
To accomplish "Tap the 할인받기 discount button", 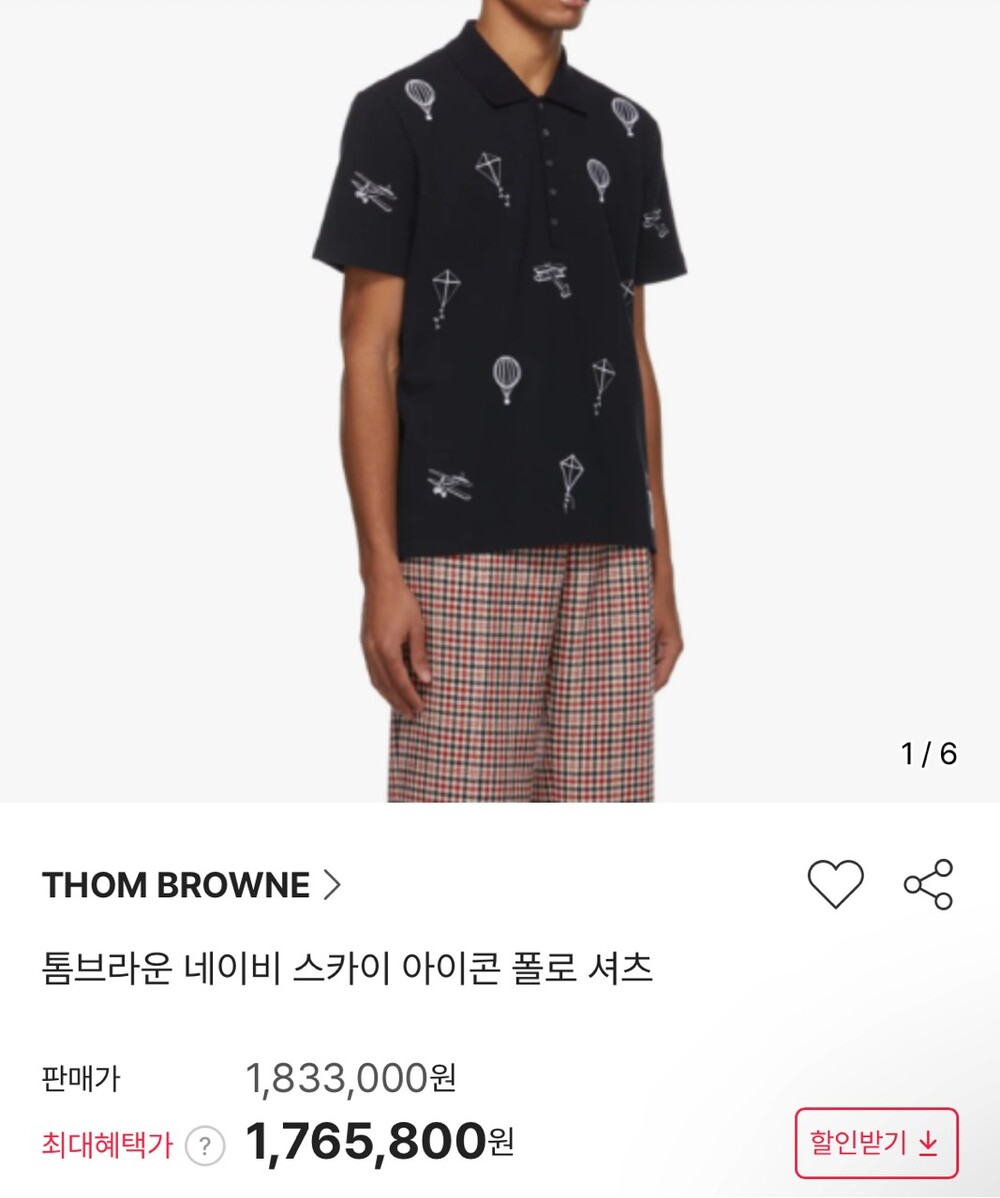I will point(876,1143).
